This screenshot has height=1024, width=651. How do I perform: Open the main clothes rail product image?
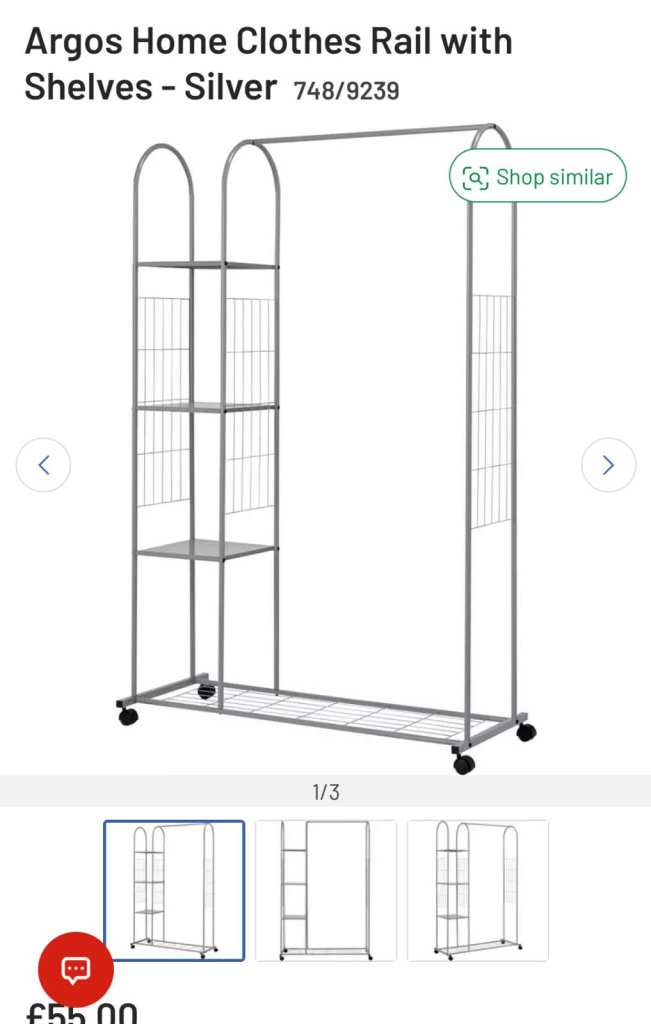(x=325, y=450)
